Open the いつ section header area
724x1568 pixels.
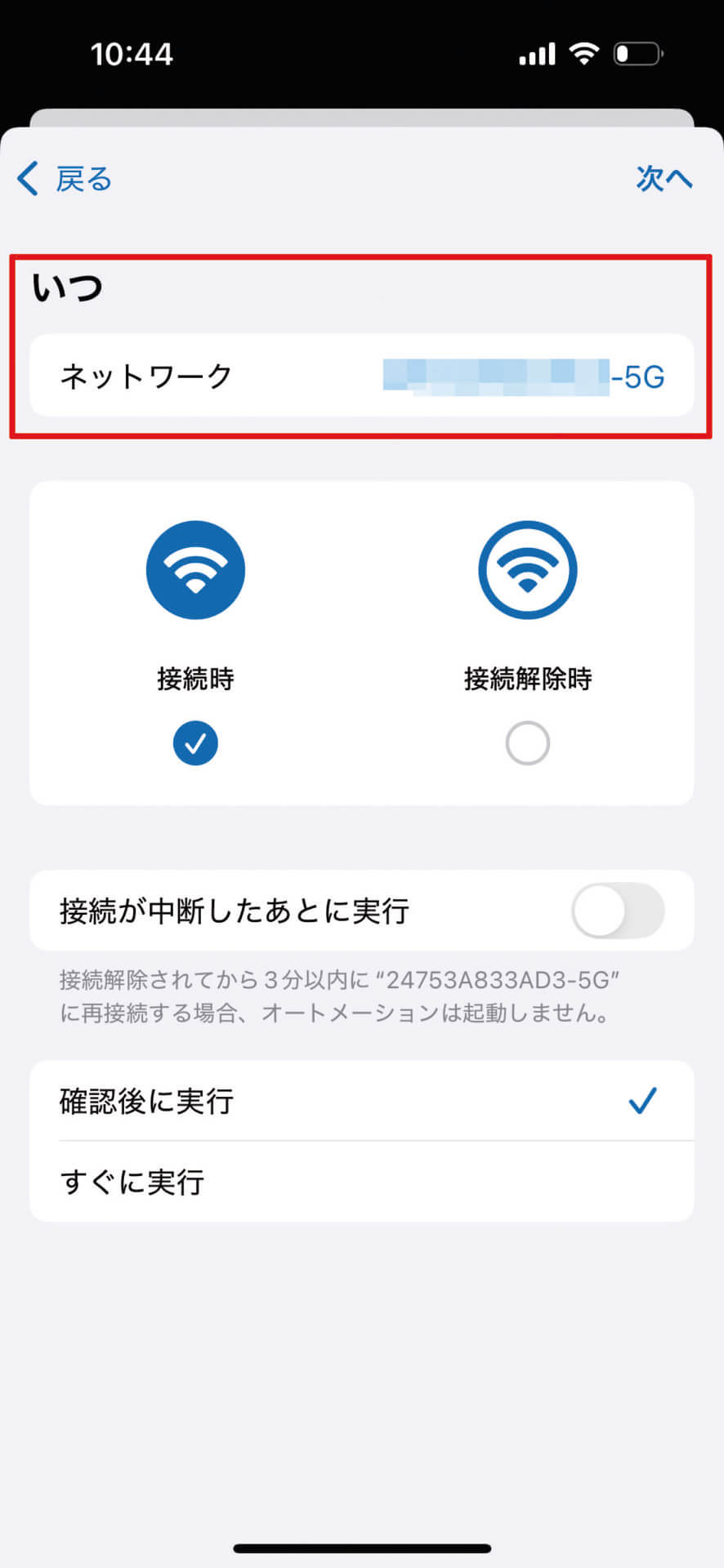click(x=67, y=287)
